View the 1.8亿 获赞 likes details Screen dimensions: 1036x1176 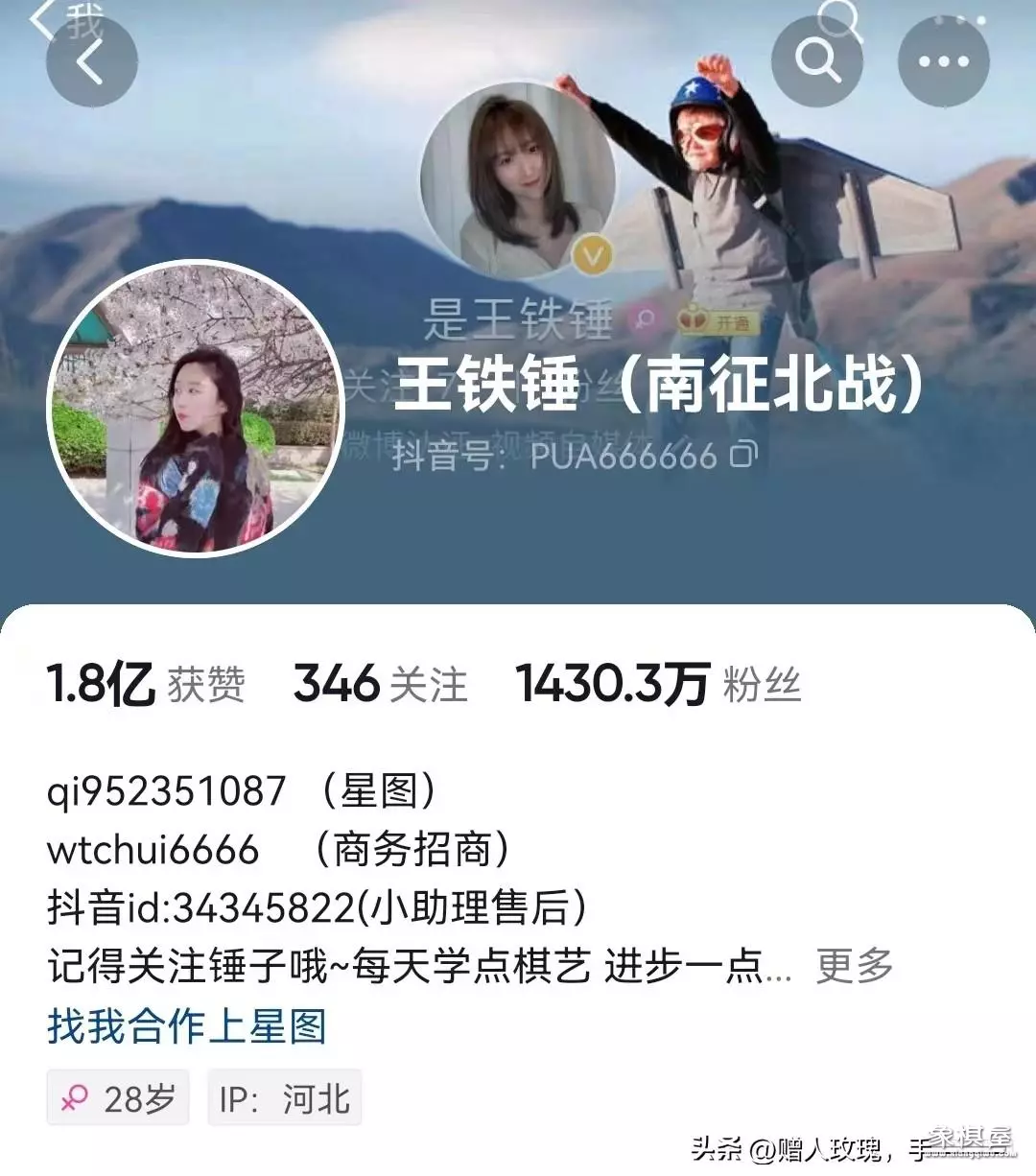[146, 685]
